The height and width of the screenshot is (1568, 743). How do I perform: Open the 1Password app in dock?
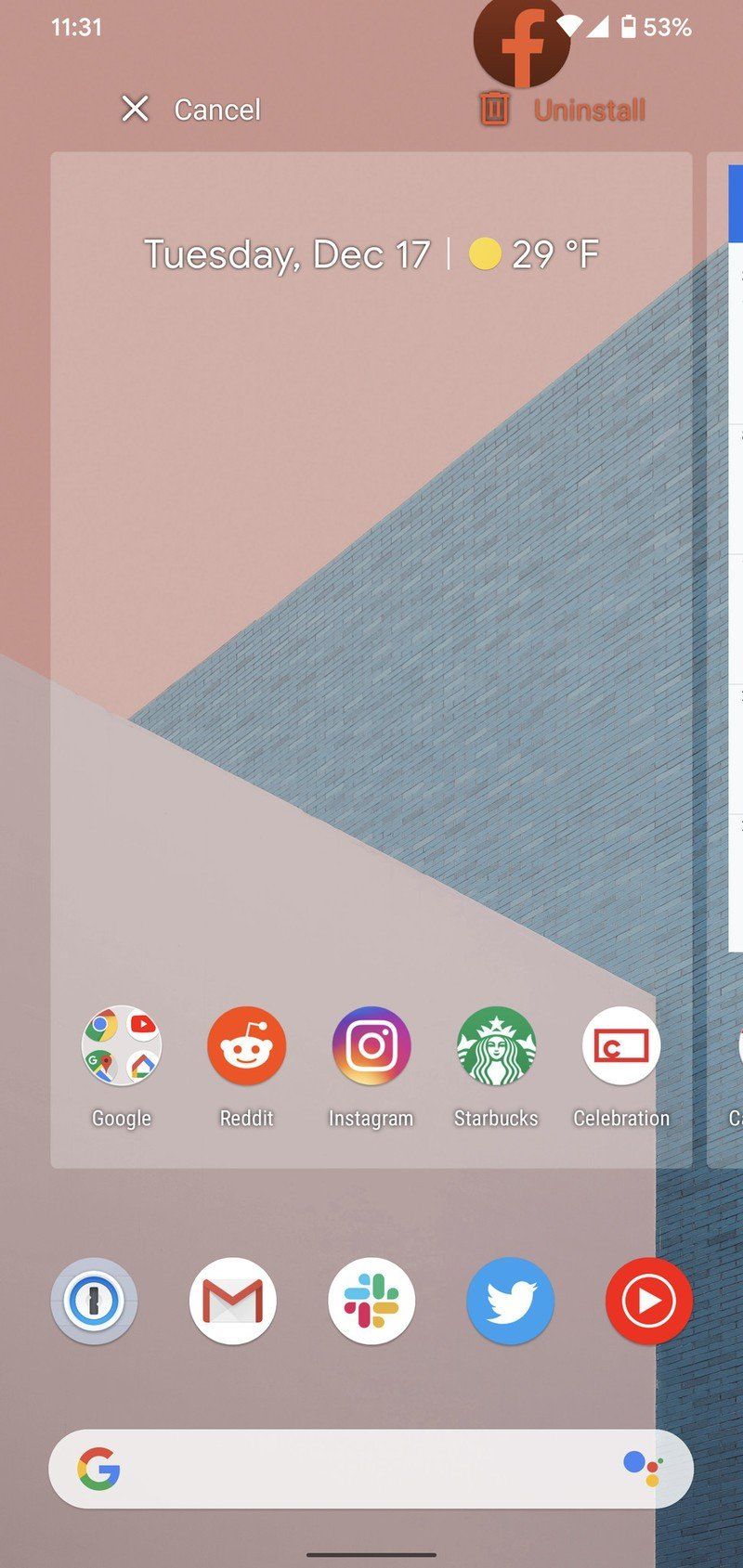[x=94, y=1301]
